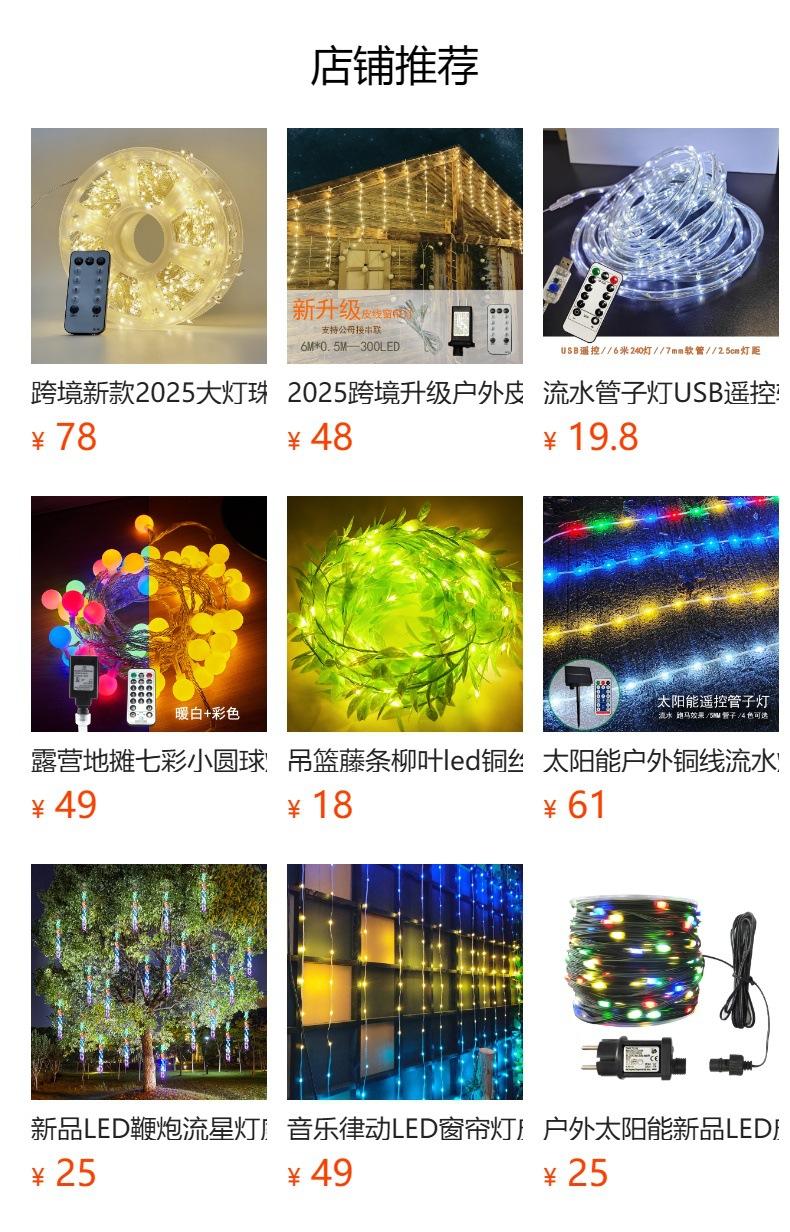Select the 露营地摊七彩小圆球 light item
Image resolution: width=790 pixels, height=1232 pixels.
[149, 614]
